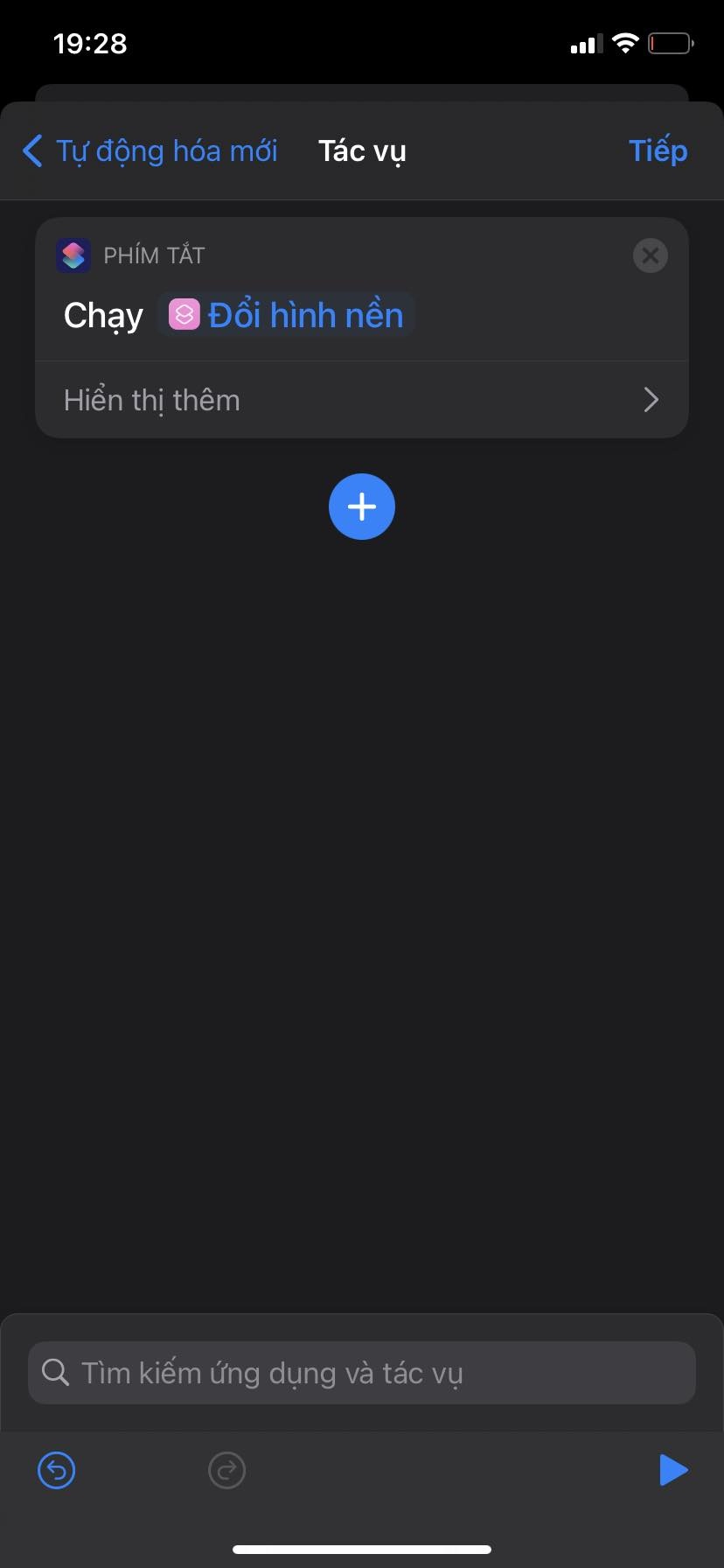724x1568 pixels.
Task: Tap Tiếp to continue
Action: pyautogui.click(x=658, y=151)
